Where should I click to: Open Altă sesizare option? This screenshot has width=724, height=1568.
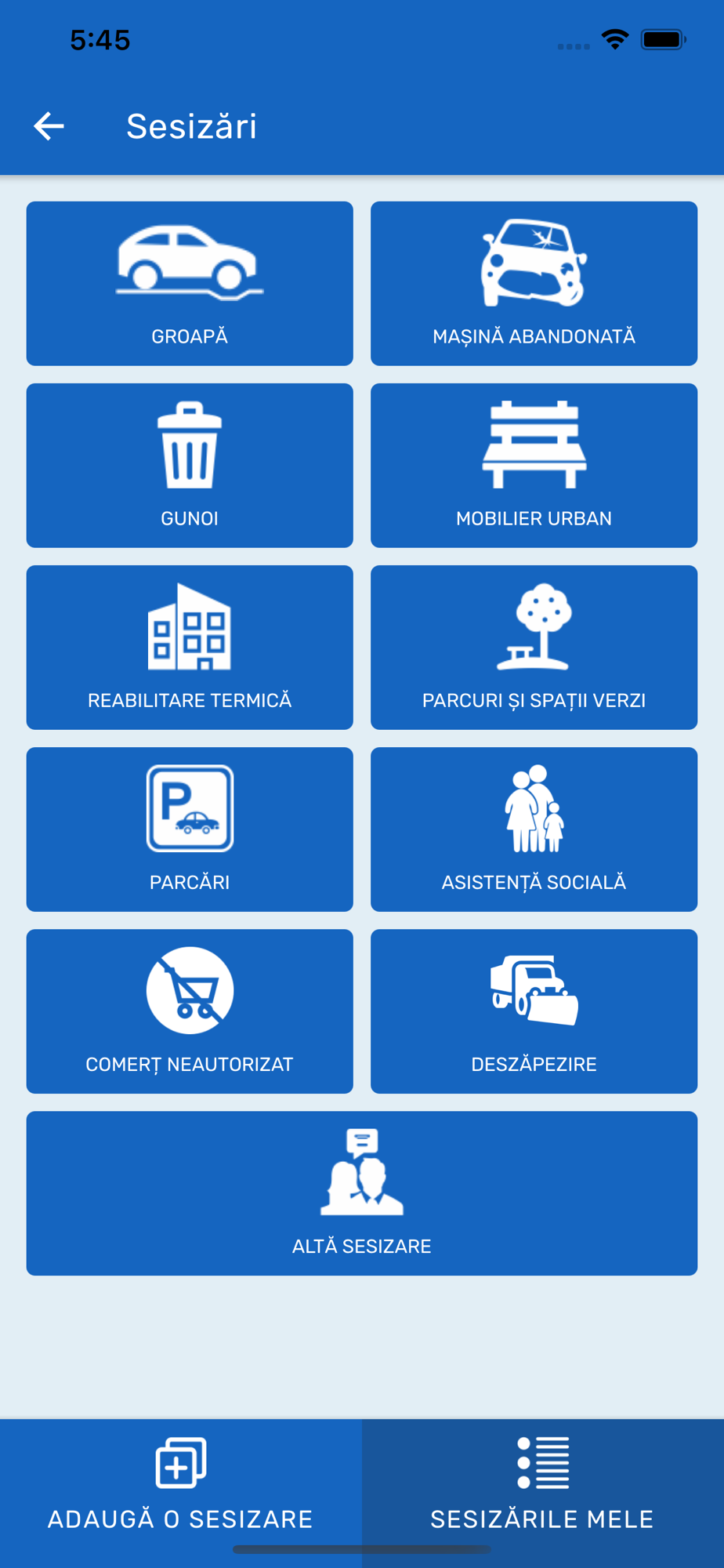(362, 1193)
